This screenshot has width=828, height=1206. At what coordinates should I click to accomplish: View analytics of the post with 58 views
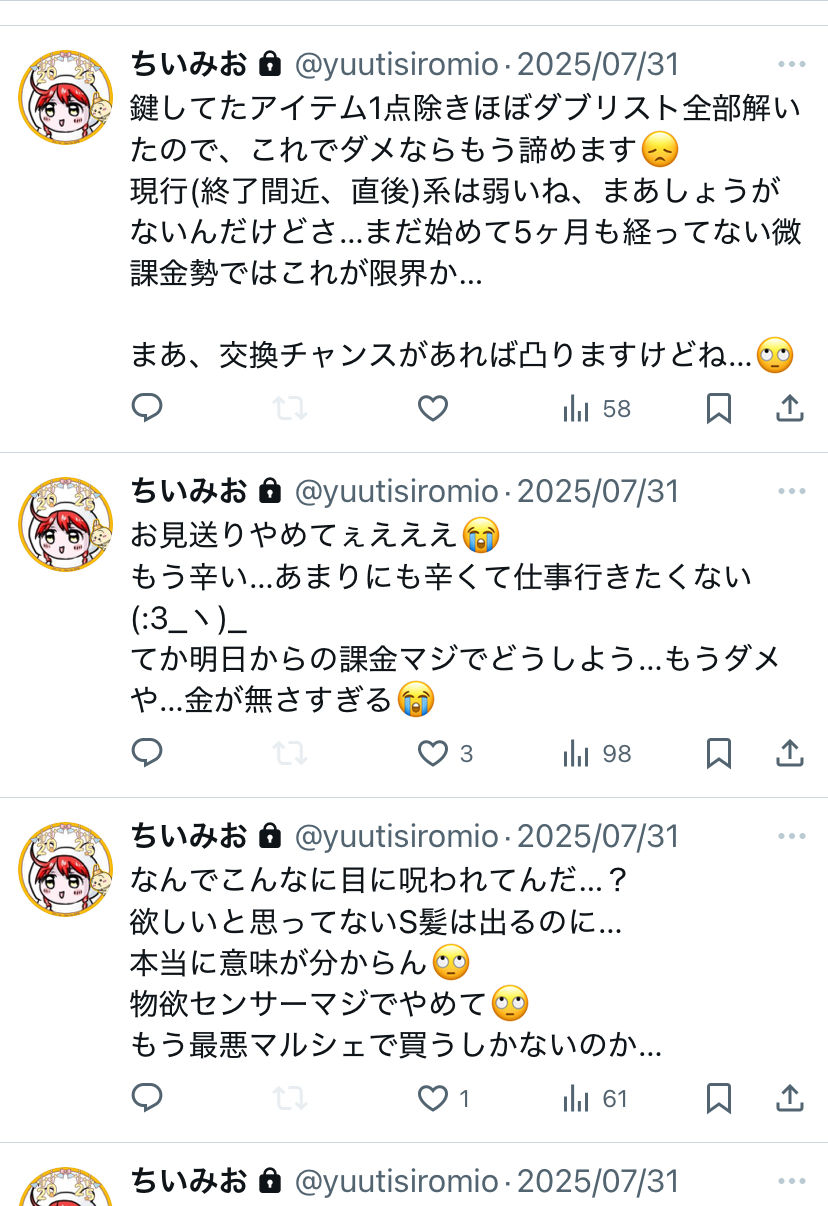coord(597,408)
